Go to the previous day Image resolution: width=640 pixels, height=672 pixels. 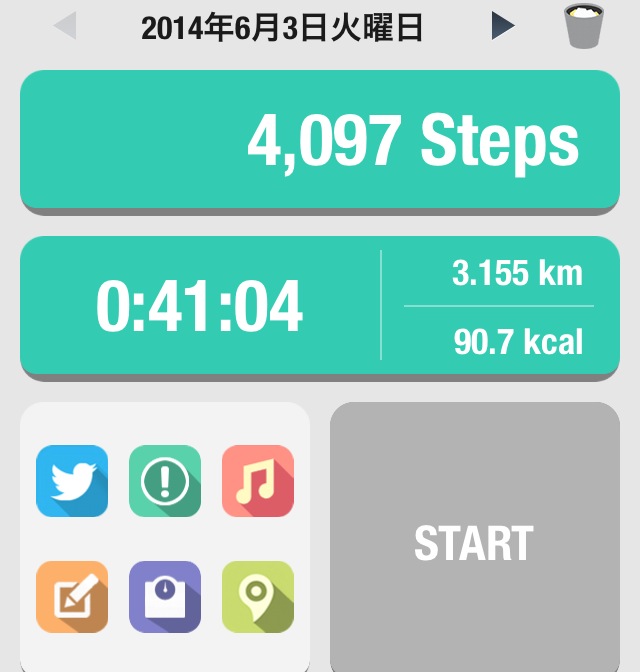click(x=65, y=26)
